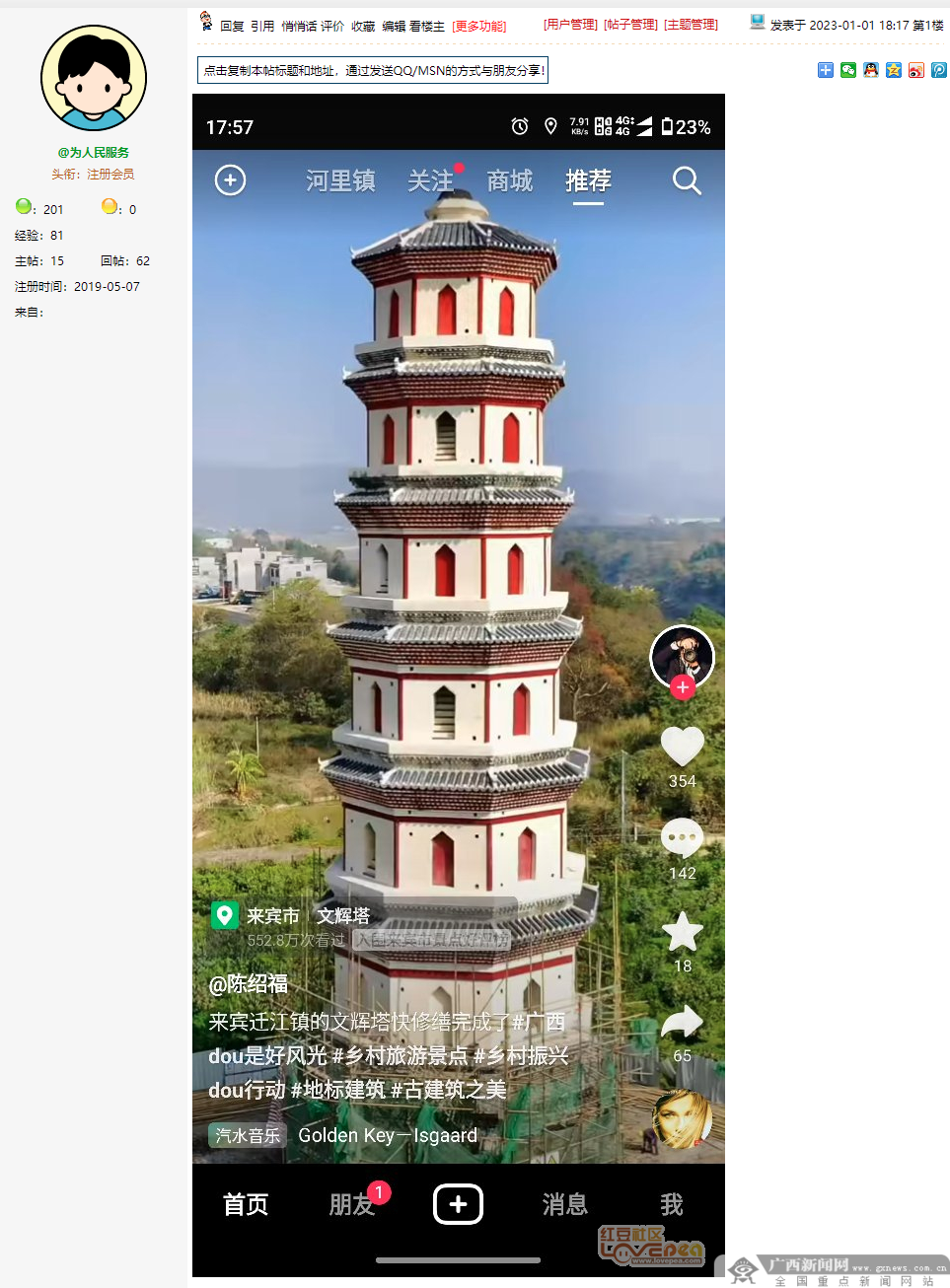The width and height of the screenshot is (950, 1288).
Task: View the poster's avatar image
Action: coord(94,79)
